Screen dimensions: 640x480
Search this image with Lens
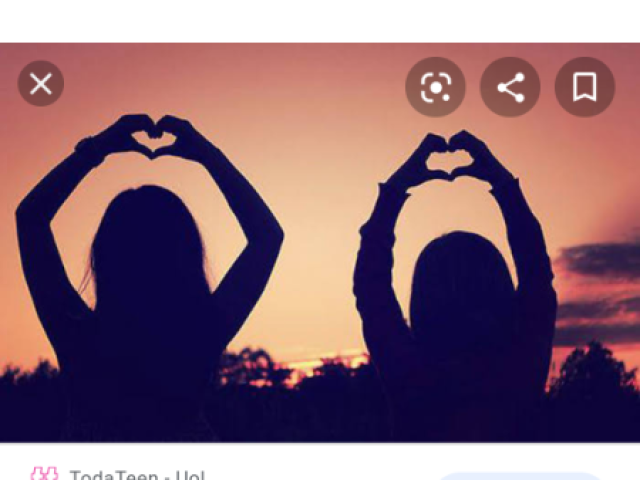click(x=435, y=88)
